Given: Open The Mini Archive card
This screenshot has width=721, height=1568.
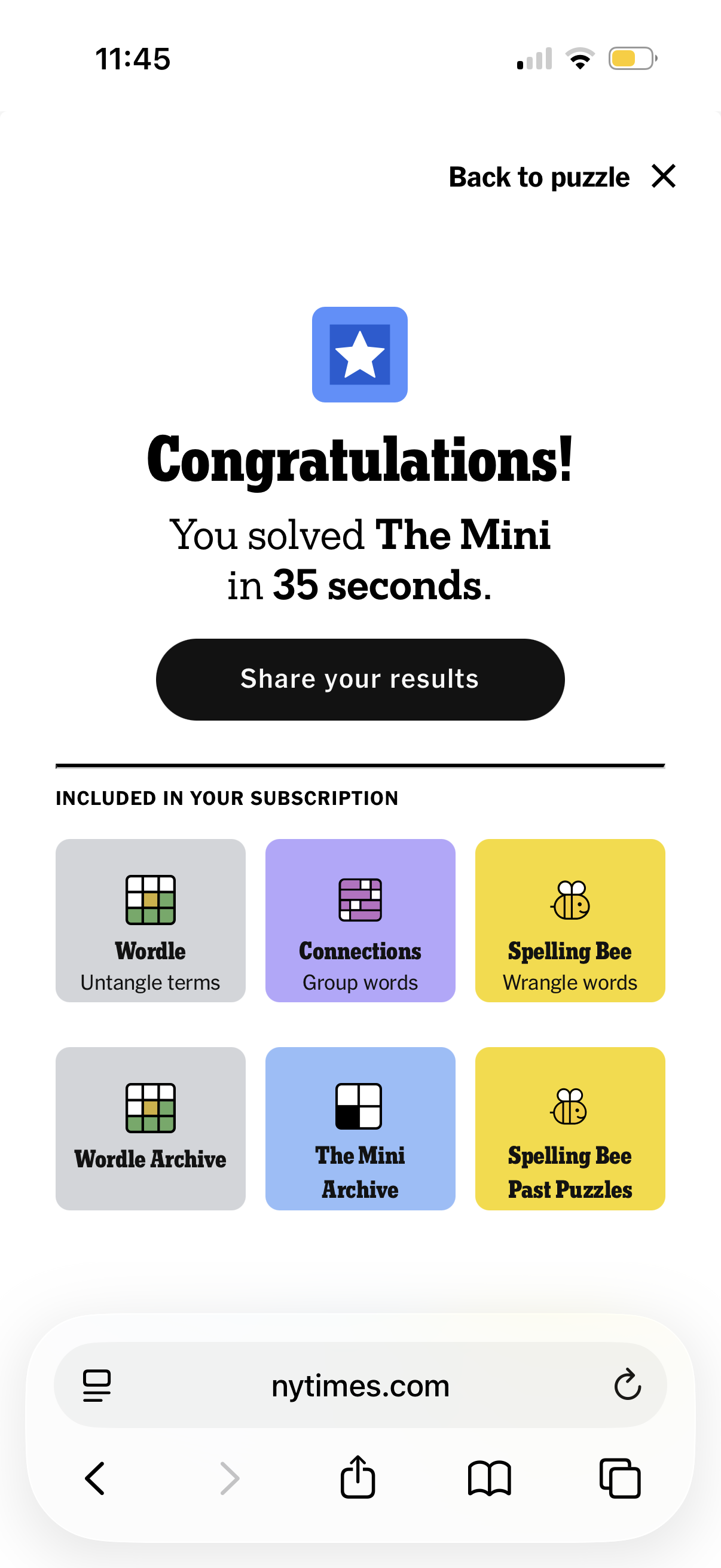Looking at the screenshot, I should click(360, 1128).
